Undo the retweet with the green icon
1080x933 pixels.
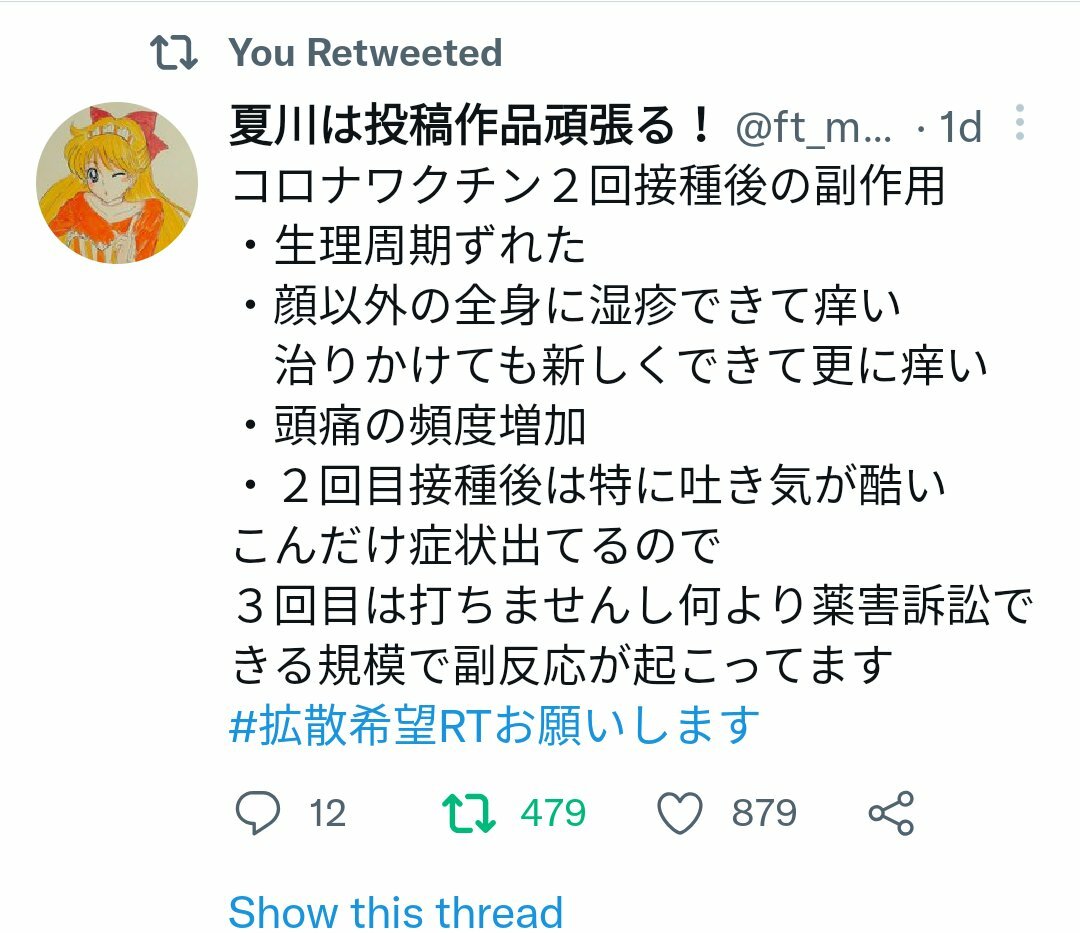point(469,813)
